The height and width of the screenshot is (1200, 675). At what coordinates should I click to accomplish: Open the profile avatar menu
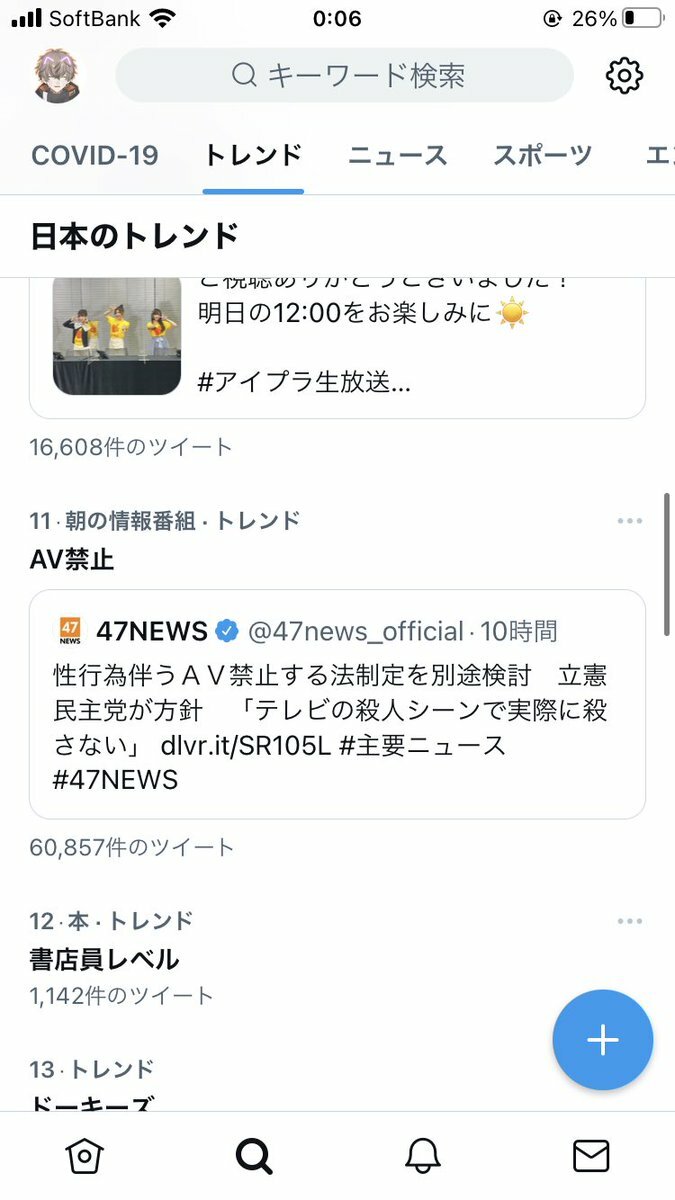coord(58,76)
